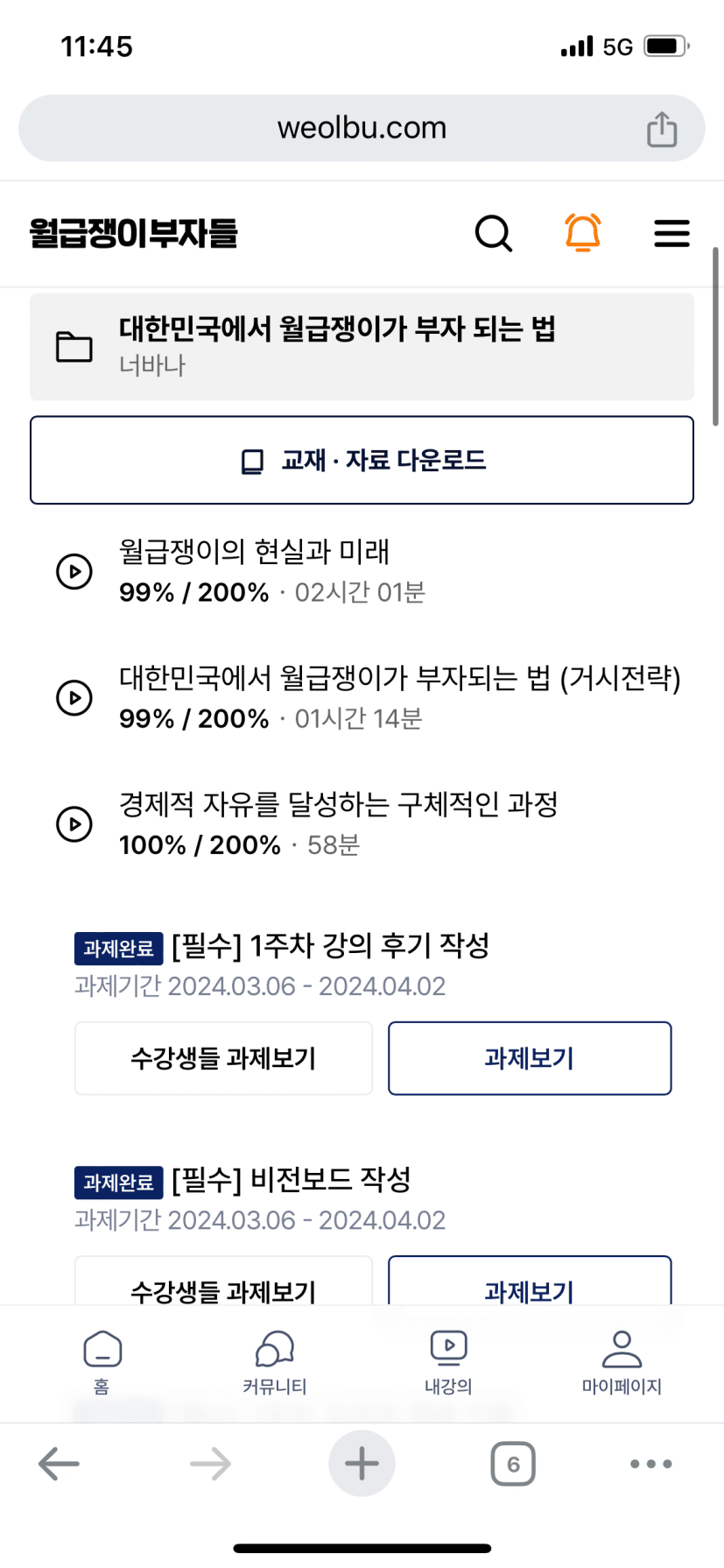Screen dimensions: 724x1568
Task: Switch to the 커뮤니티 tab
Action: click(x=274, y=1362)
